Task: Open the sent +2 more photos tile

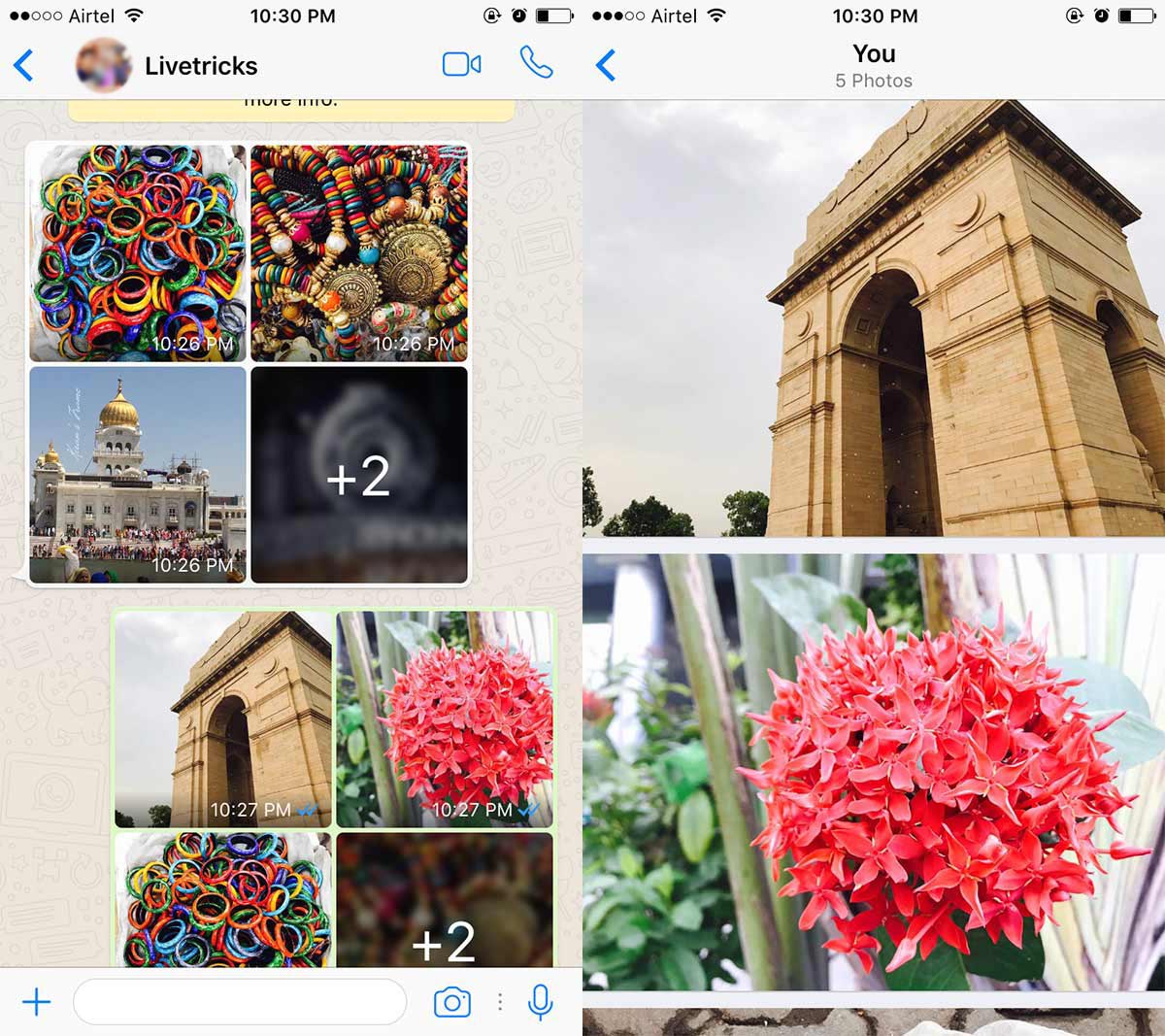Action: pyautogui.click(x=445, y=899)
